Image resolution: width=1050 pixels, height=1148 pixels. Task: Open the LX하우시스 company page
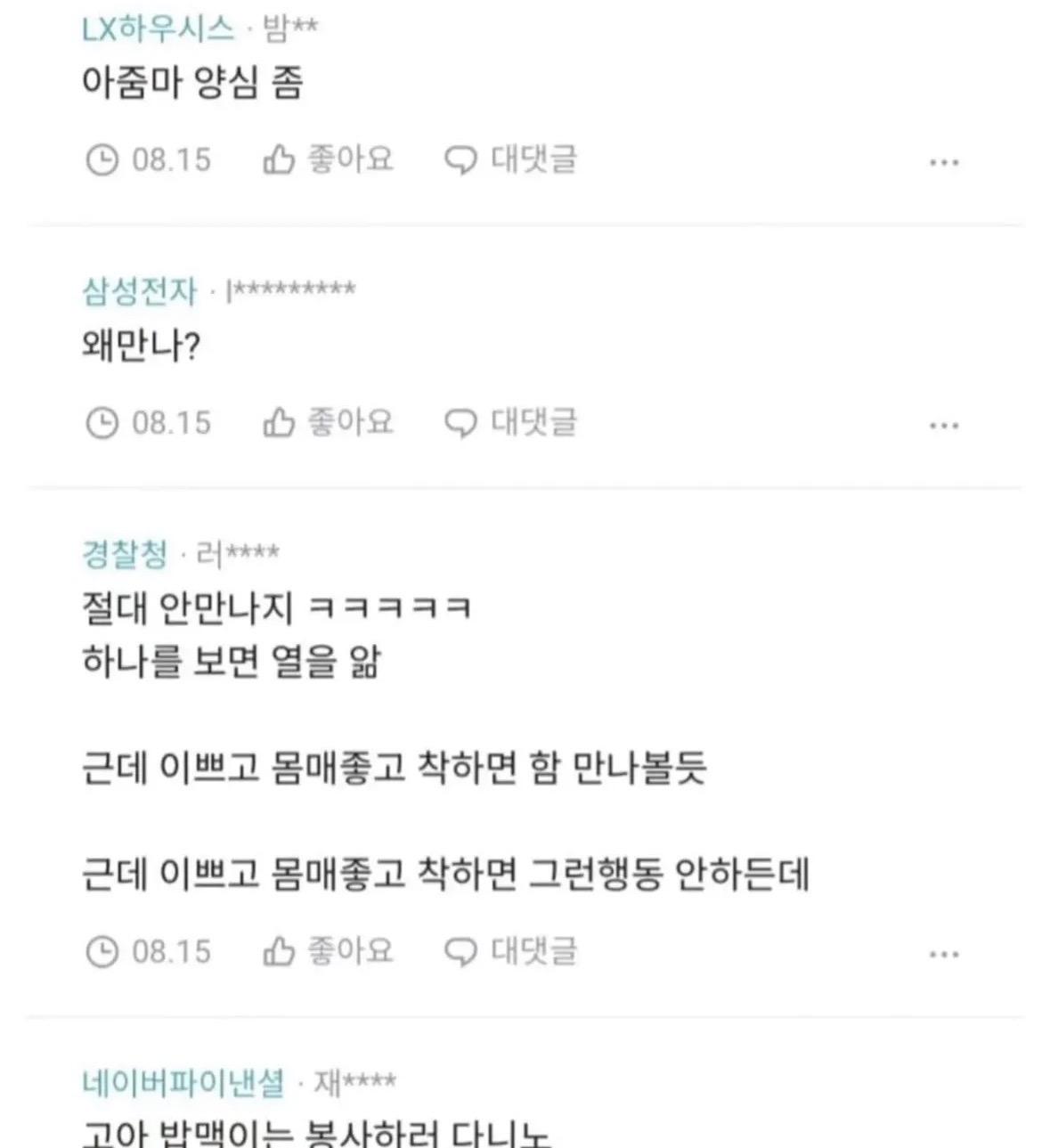(158, 29)
